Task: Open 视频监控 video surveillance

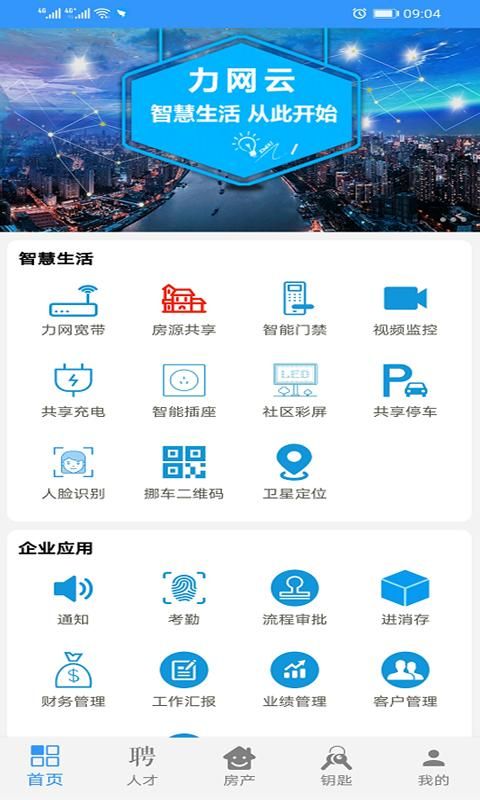Action: 405,310
